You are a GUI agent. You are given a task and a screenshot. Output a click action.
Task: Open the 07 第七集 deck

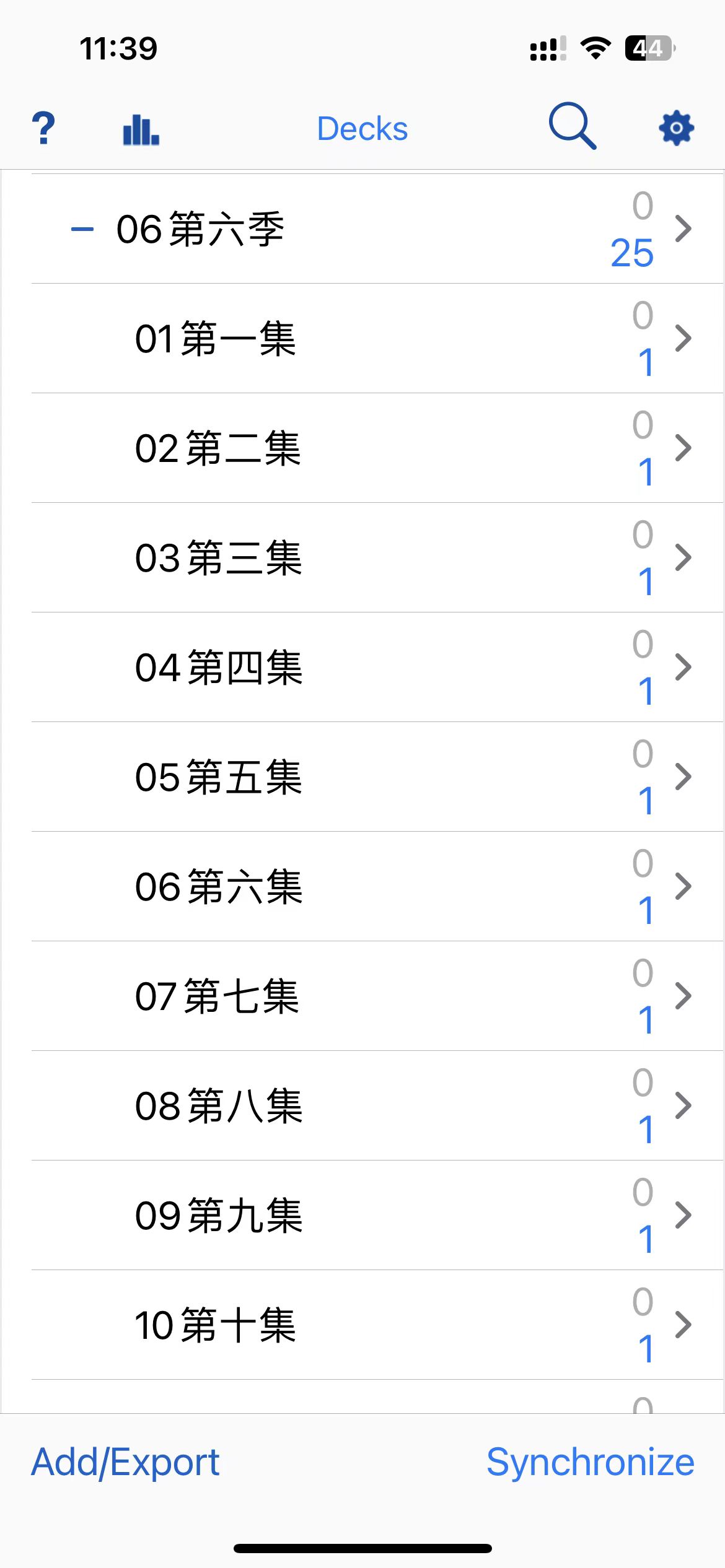point(377,996)
